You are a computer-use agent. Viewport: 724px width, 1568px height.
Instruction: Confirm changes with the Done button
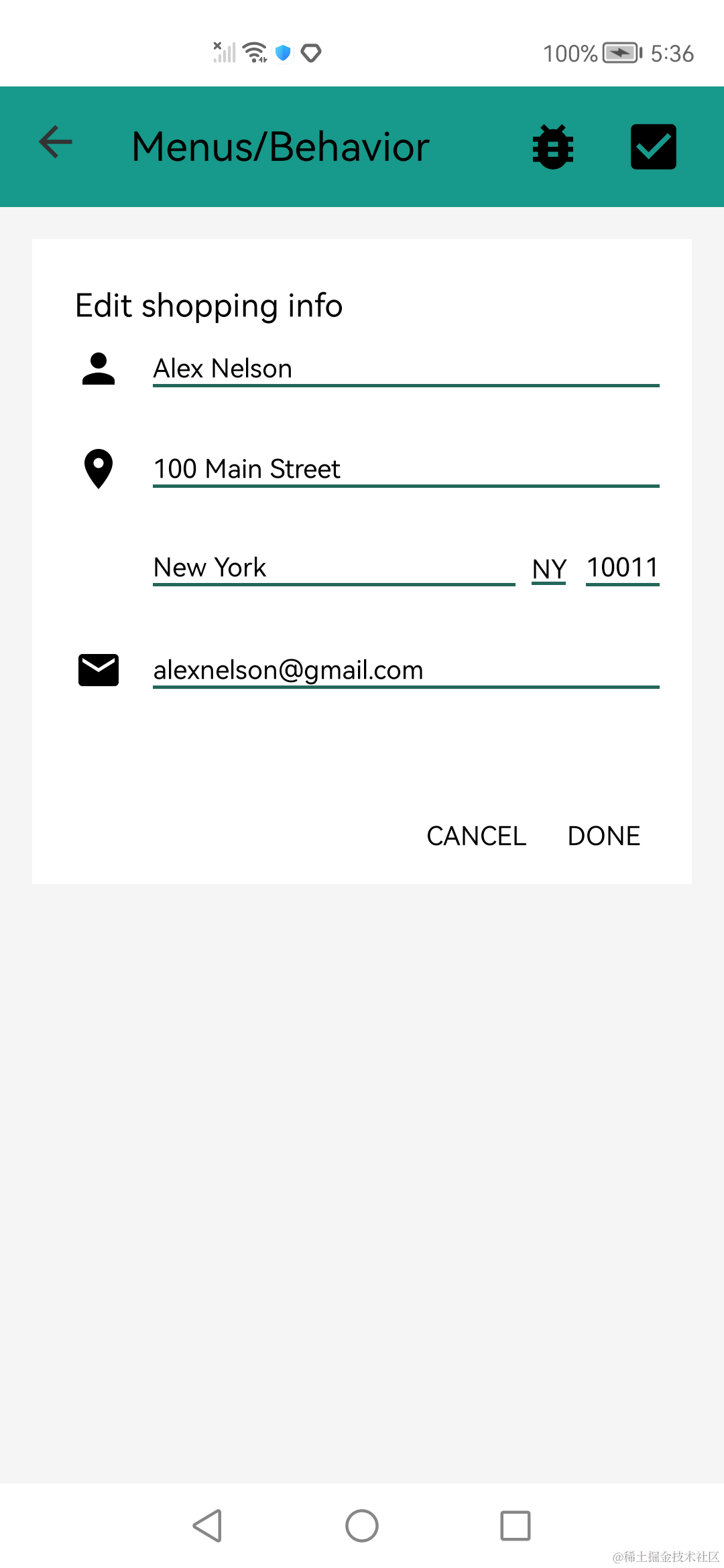tap(604, 836)
